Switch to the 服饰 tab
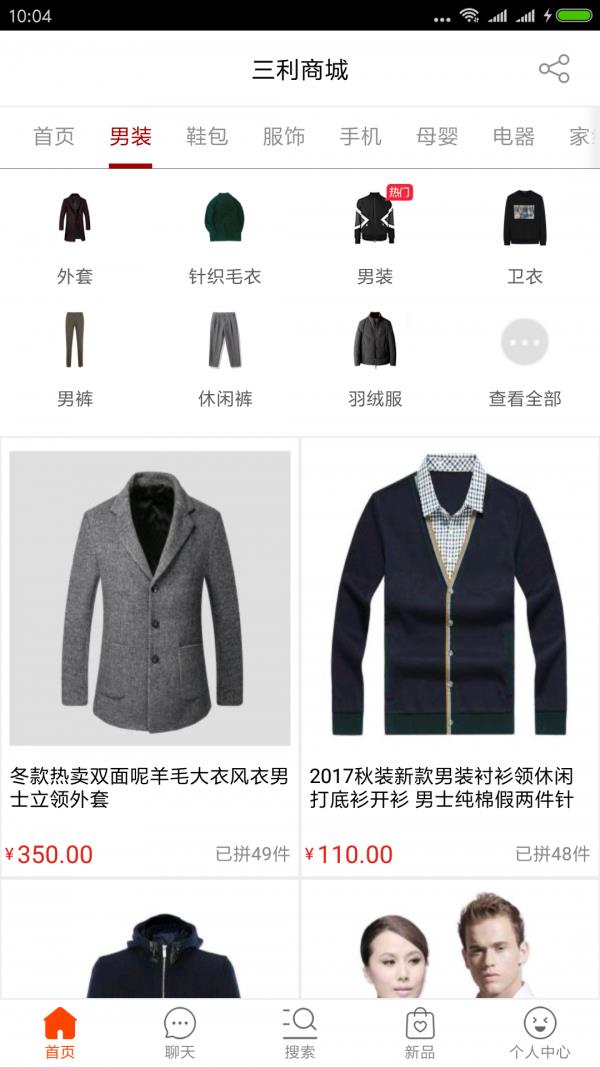The width and height of the screenshot is (600, 1067). [284, 137]
